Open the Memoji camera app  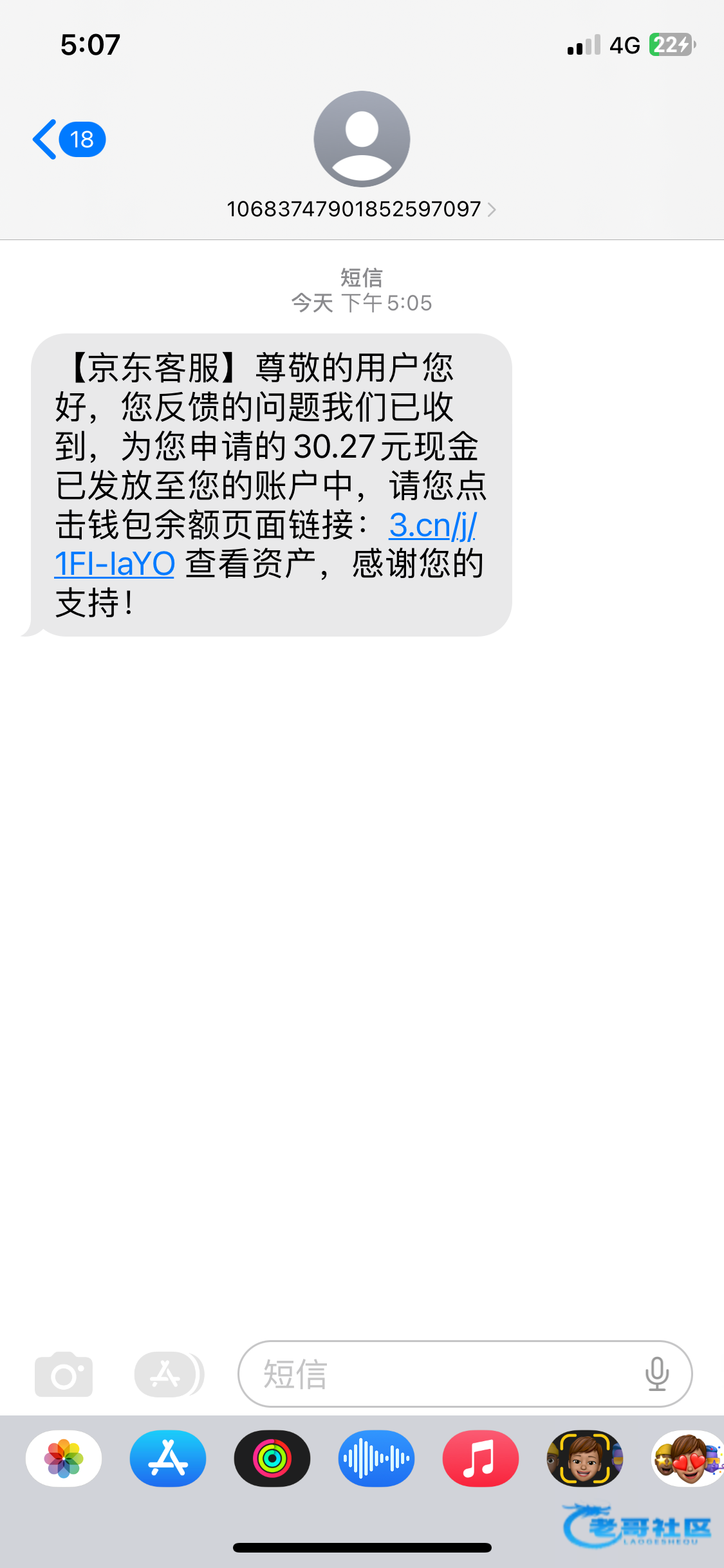click(x=584, y=1459)
